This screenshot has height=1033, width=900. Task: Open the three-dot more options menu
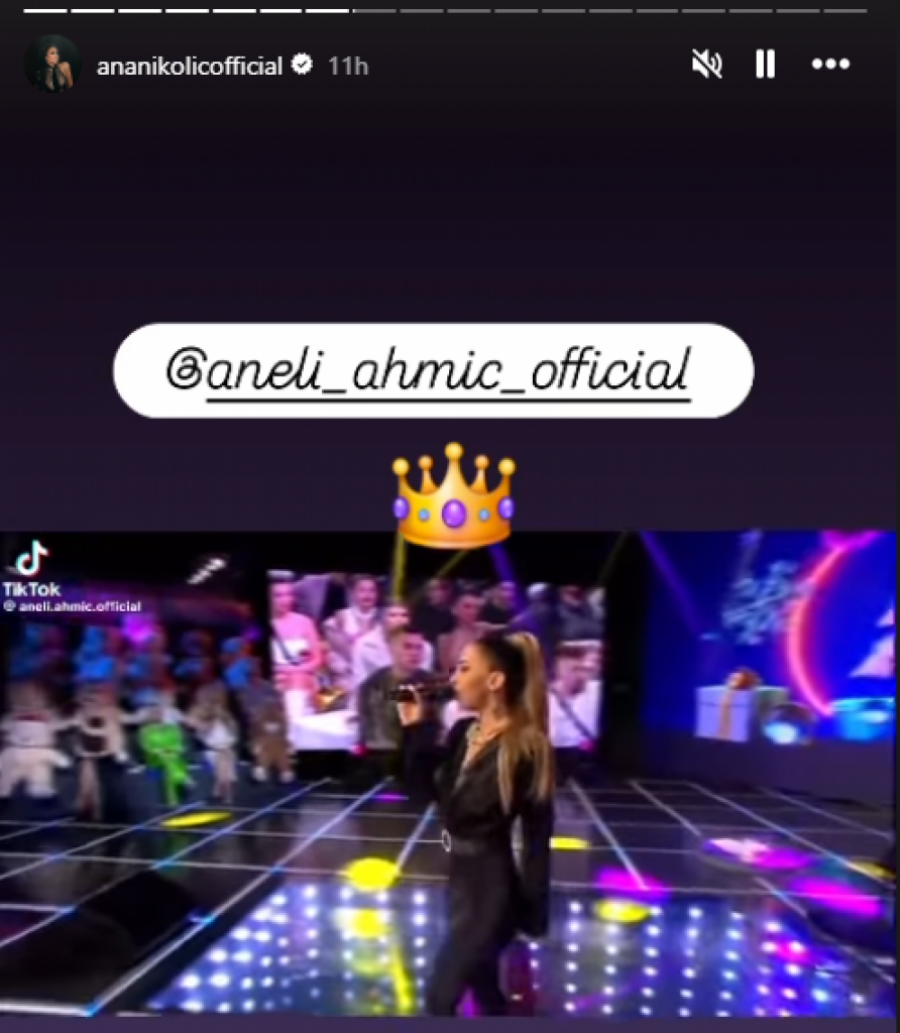pos(829,65)
